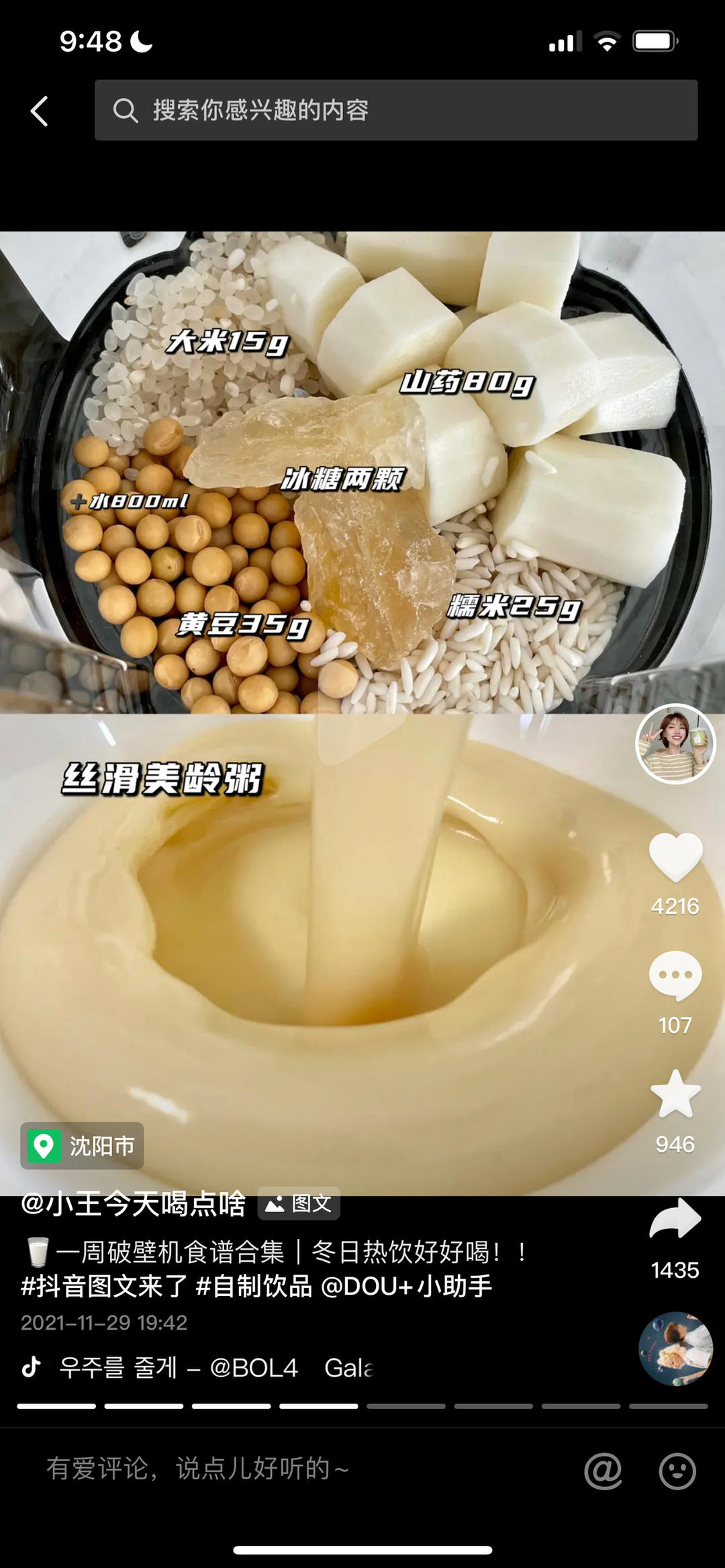Open the music track 우주를 줄게 - @BOL4

click(178, 1367)
